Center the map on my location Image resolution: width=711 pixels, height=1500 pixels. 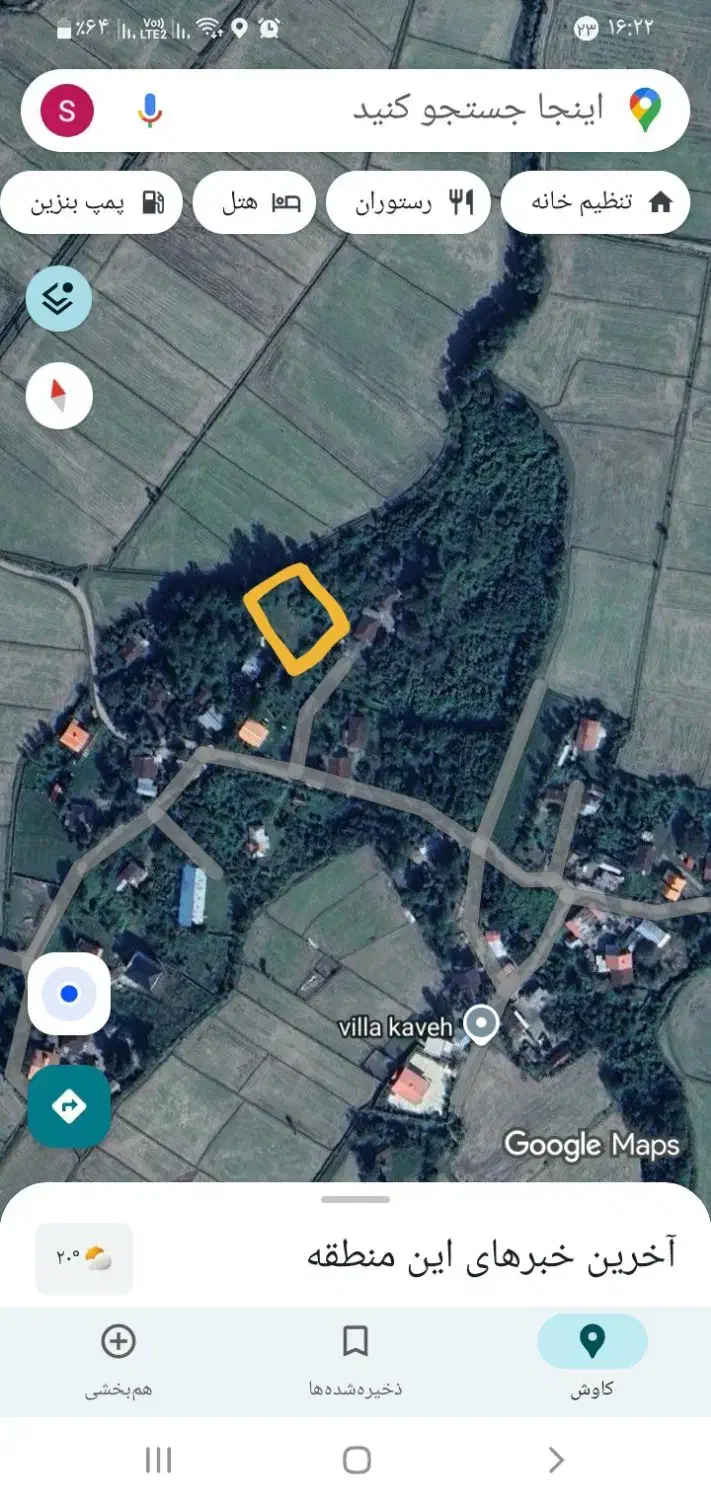point(69,994)
